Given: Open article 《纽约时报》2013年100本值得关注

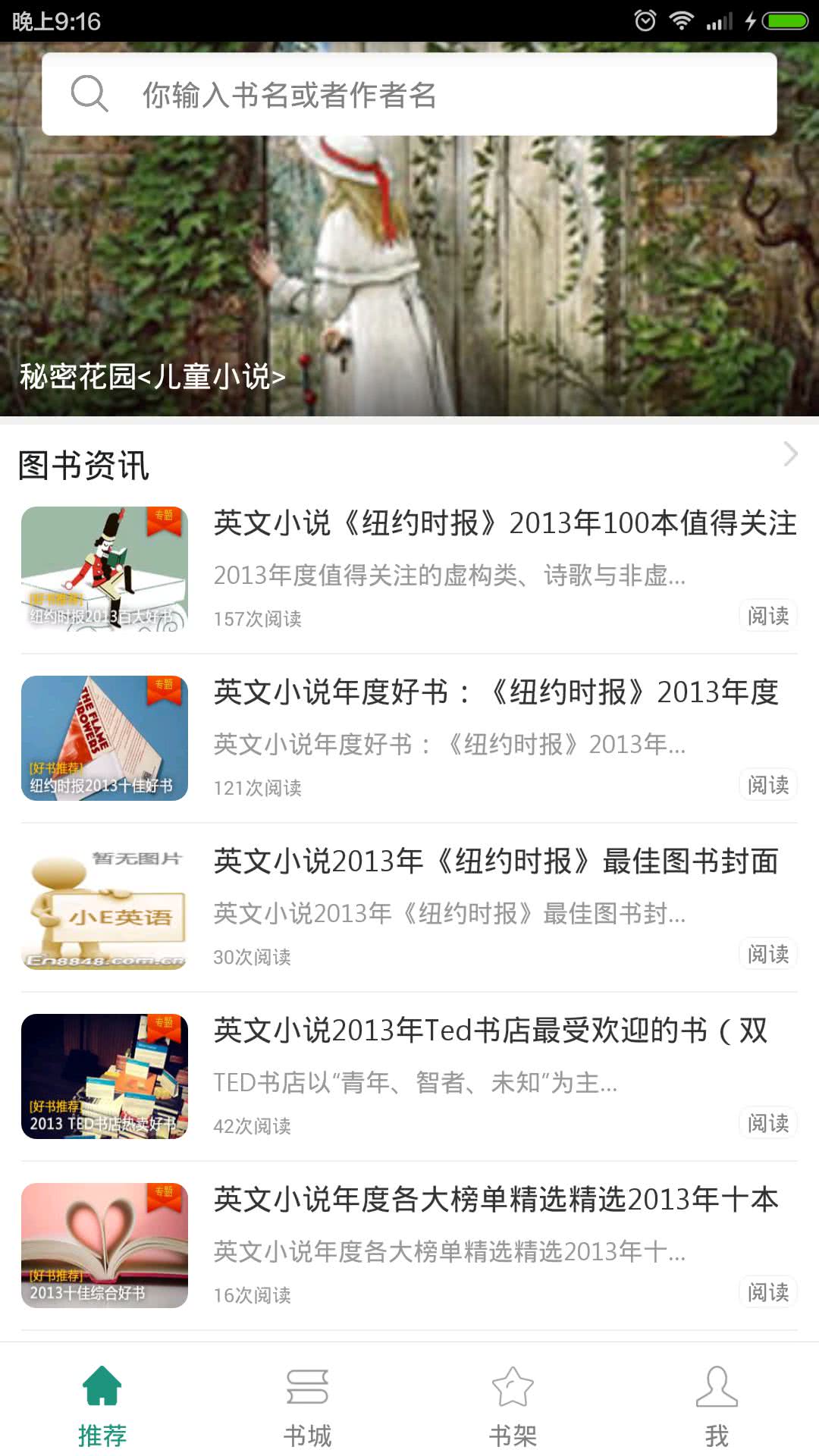Looking at the screenshot, I should [x=504, y=523].
